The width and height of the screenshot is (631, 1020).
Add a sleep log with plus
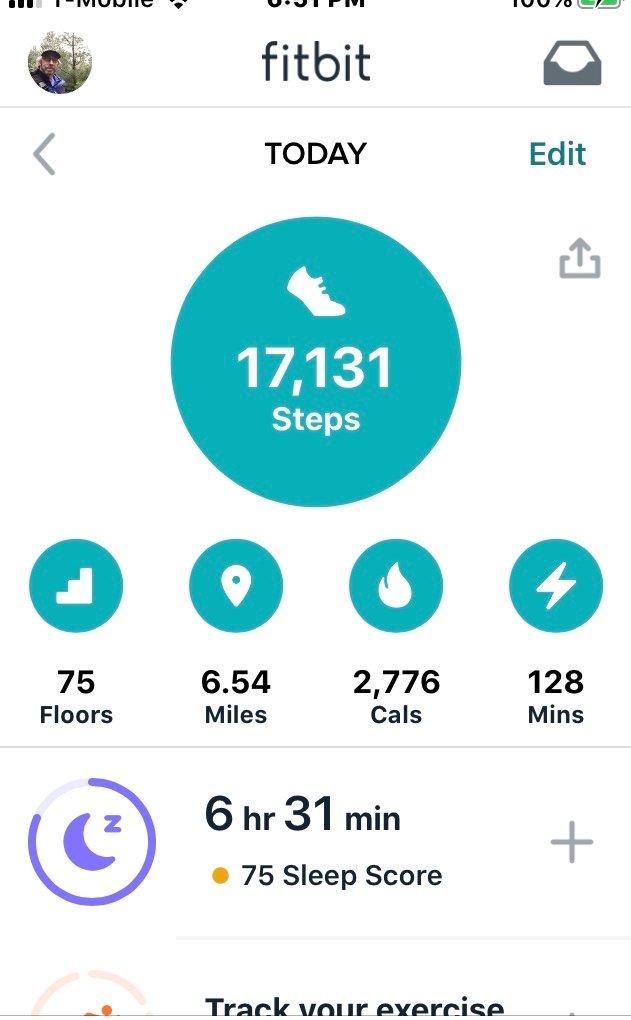pyautogui.click(x=572, y=843)
